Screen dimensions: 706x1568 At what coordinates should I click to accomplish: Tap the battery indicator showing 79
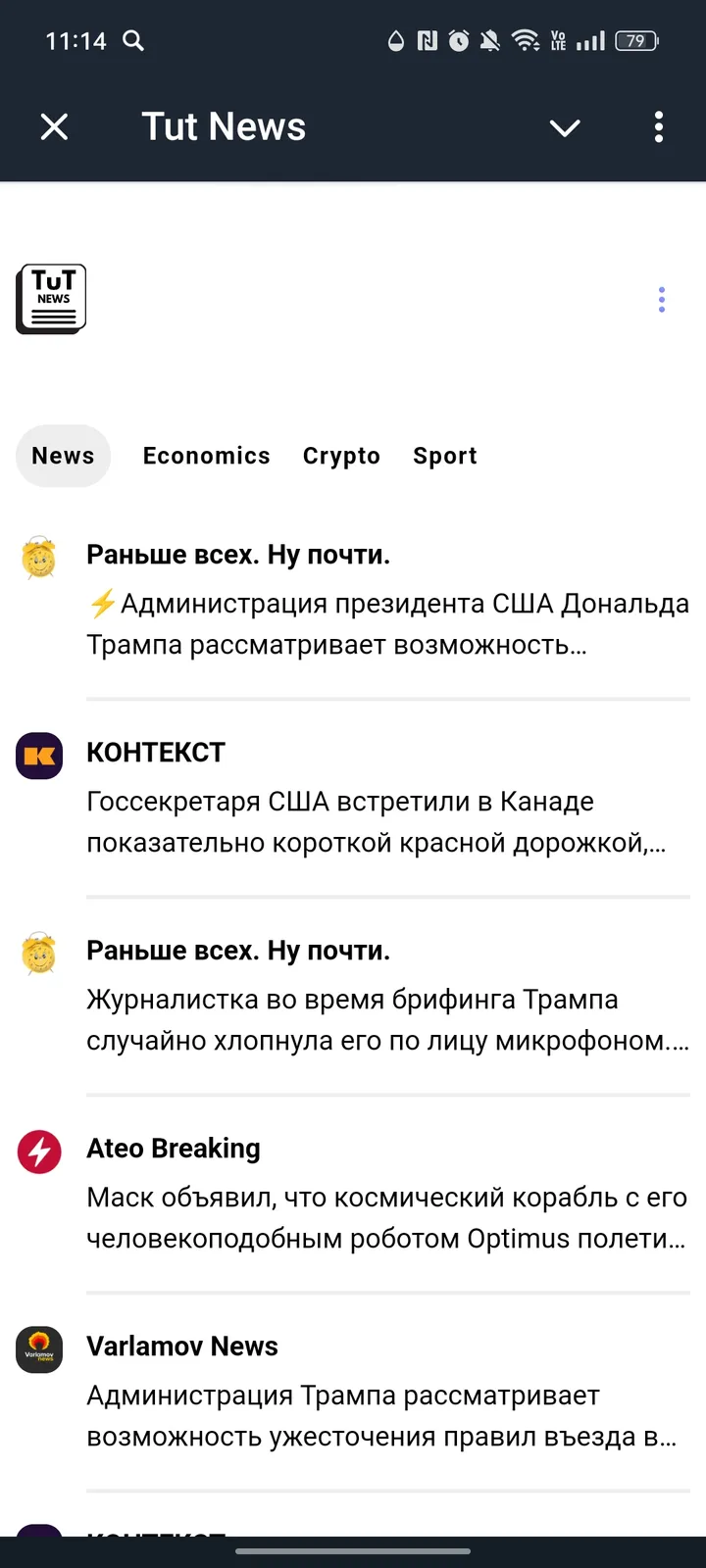pos(633,41)
